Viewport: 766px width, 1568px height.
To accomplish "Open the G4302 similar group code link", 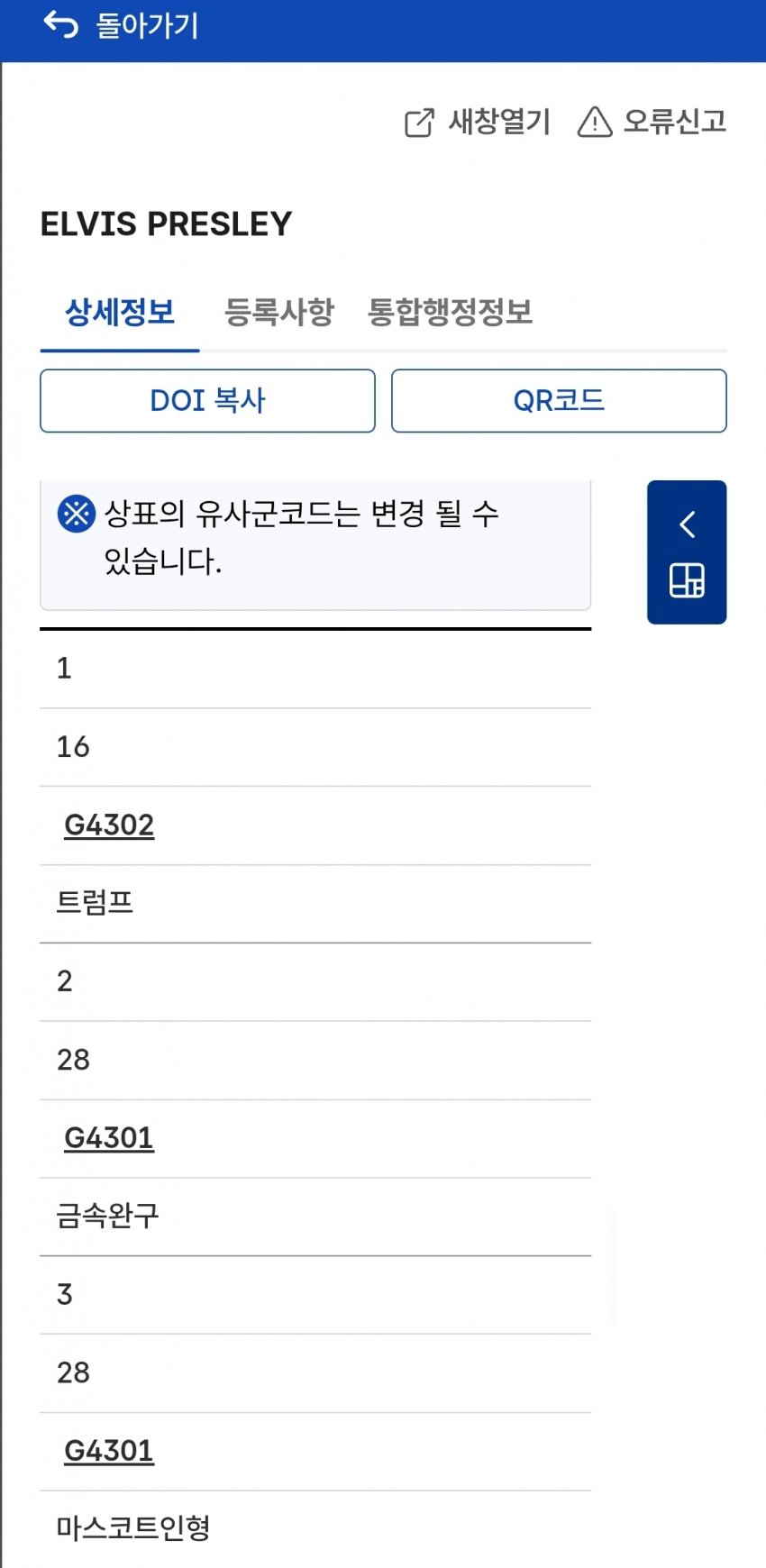I will 109,825.
